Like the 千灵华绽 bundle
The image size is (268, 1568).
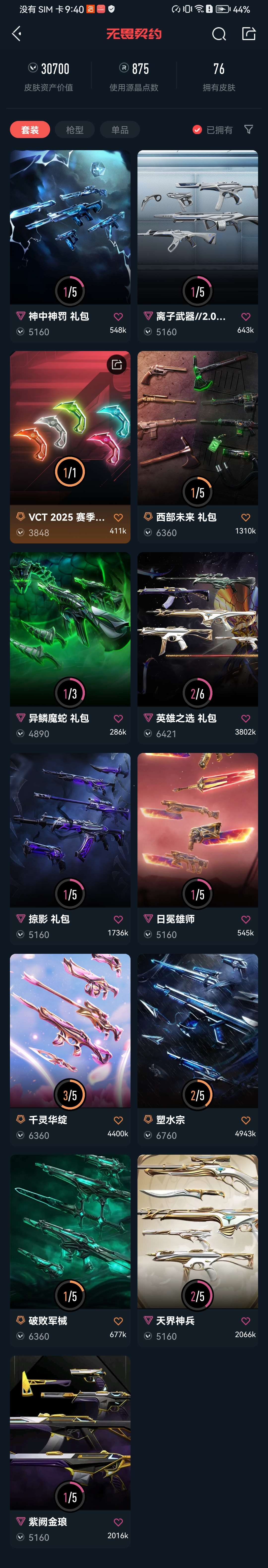[118, 1120]
